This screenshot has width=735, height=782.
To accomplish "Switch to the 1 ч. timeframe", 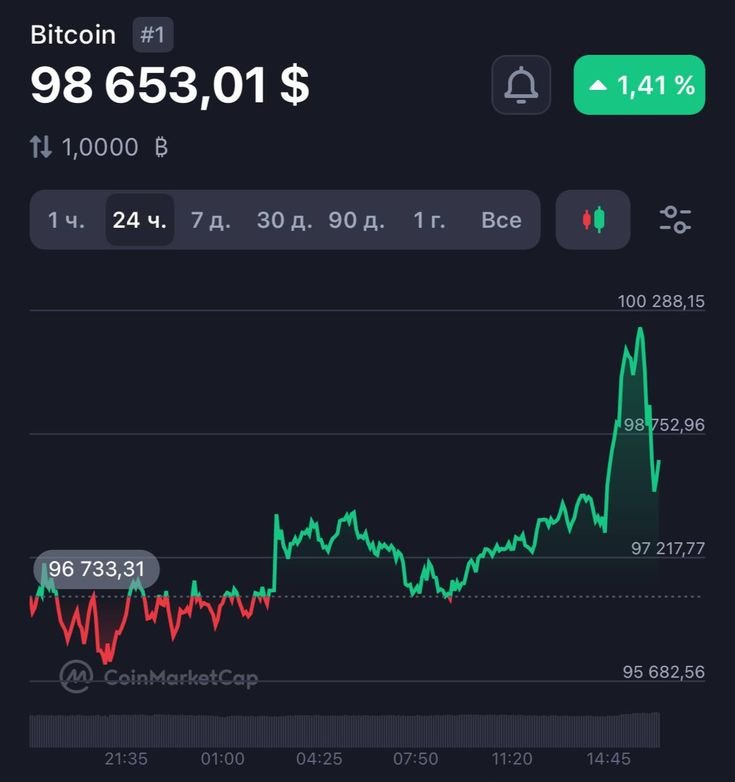I will tap(67, 220).
